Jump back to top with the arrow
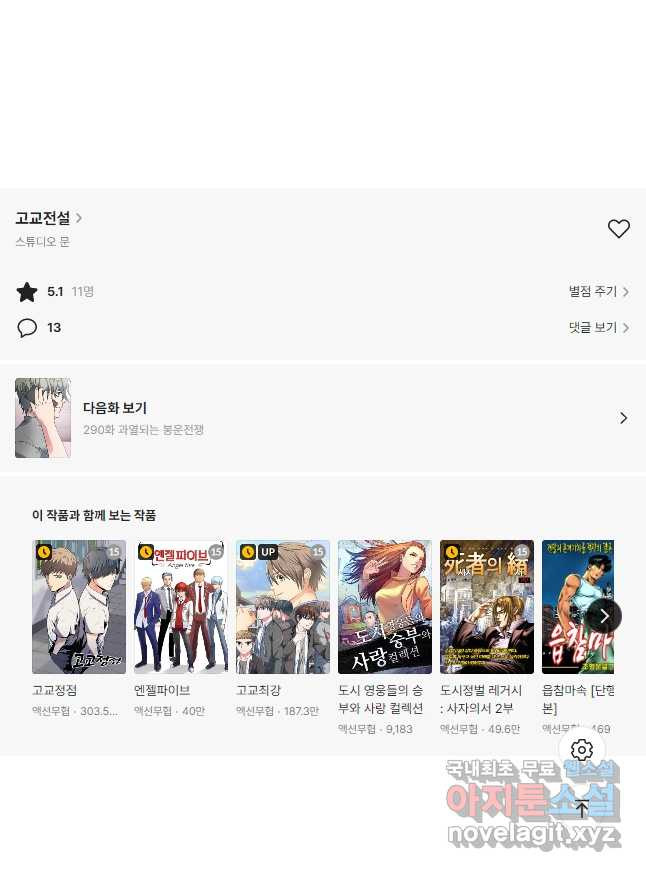Viewport: 646px width, 872px height. click(582, 808)
